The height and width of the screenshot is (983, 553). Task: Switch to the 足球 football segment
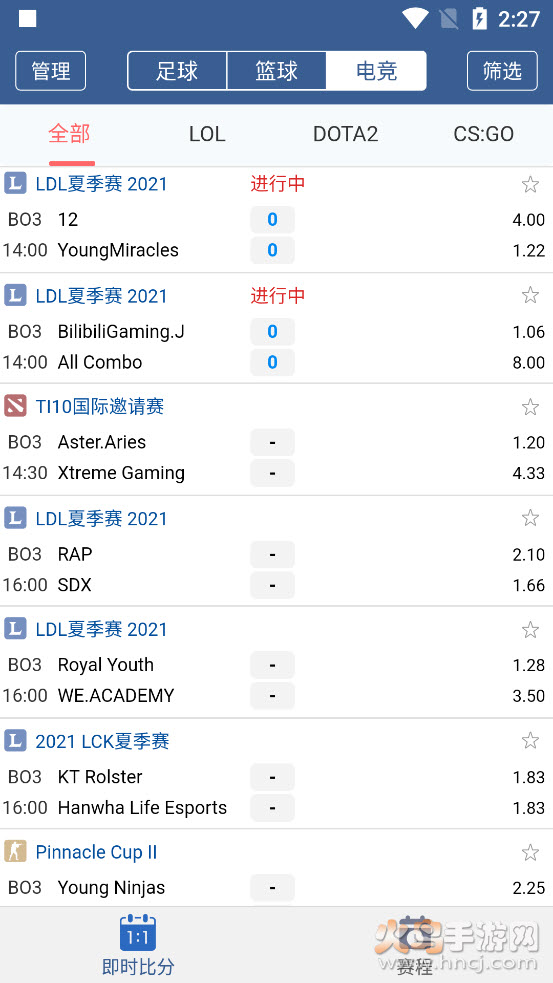coord(177,71)
